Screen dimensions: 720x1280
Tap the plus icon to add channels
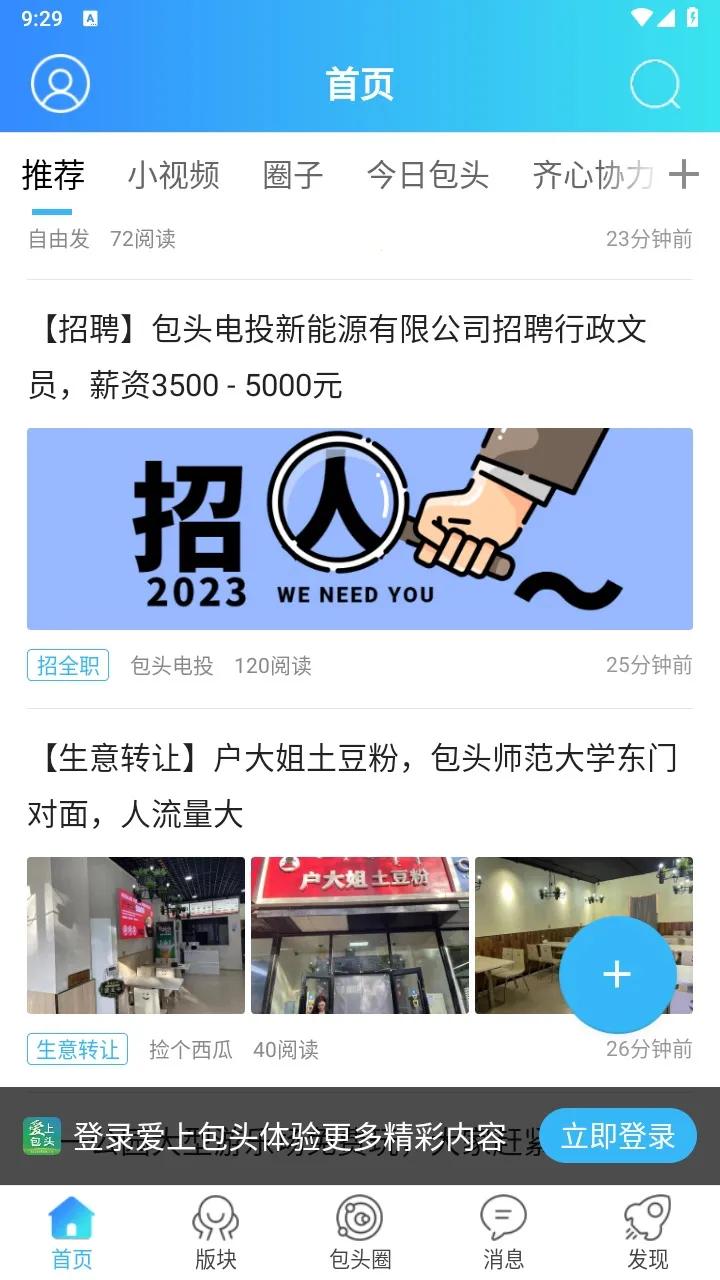tap(684, 175)
